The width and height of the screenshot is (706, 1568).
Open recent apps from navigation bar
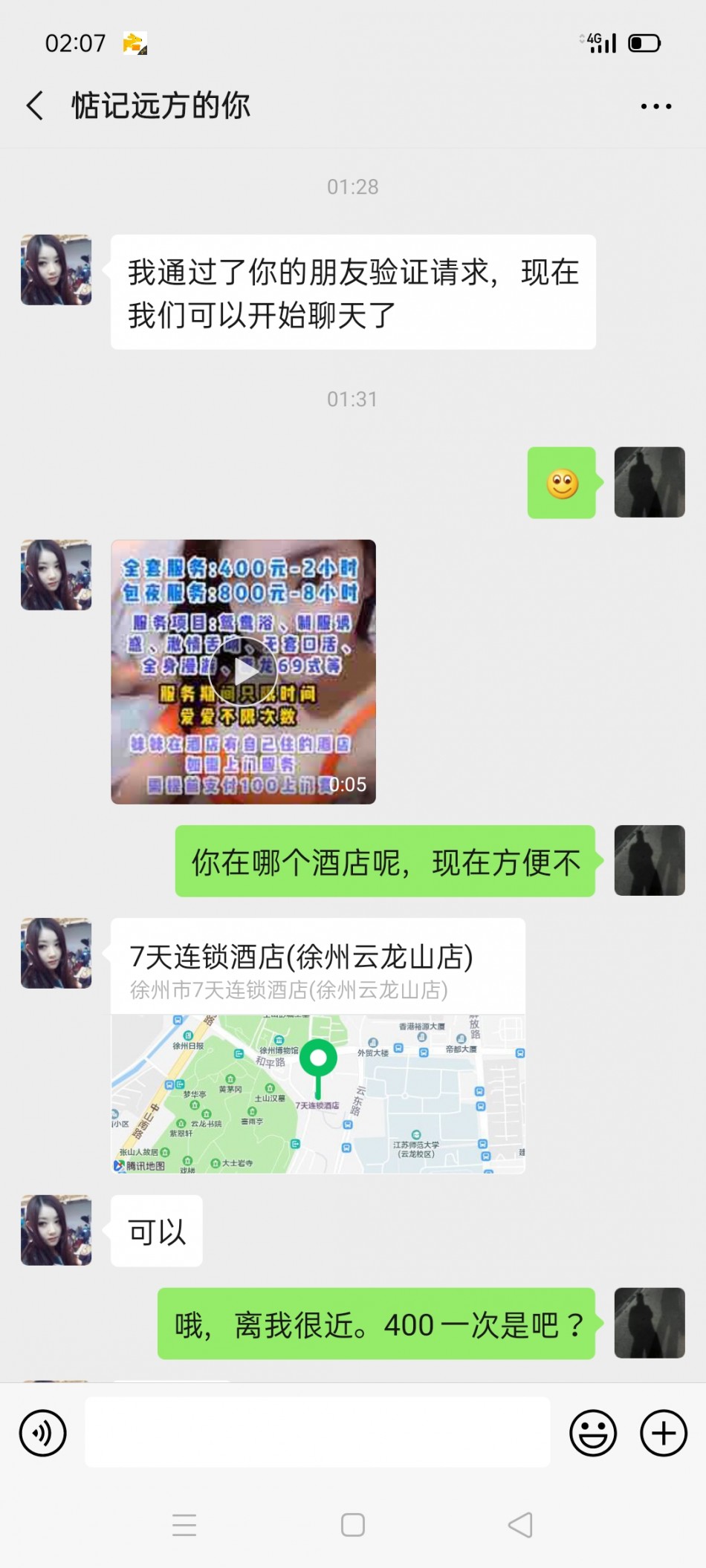(x=184, y=1525)
